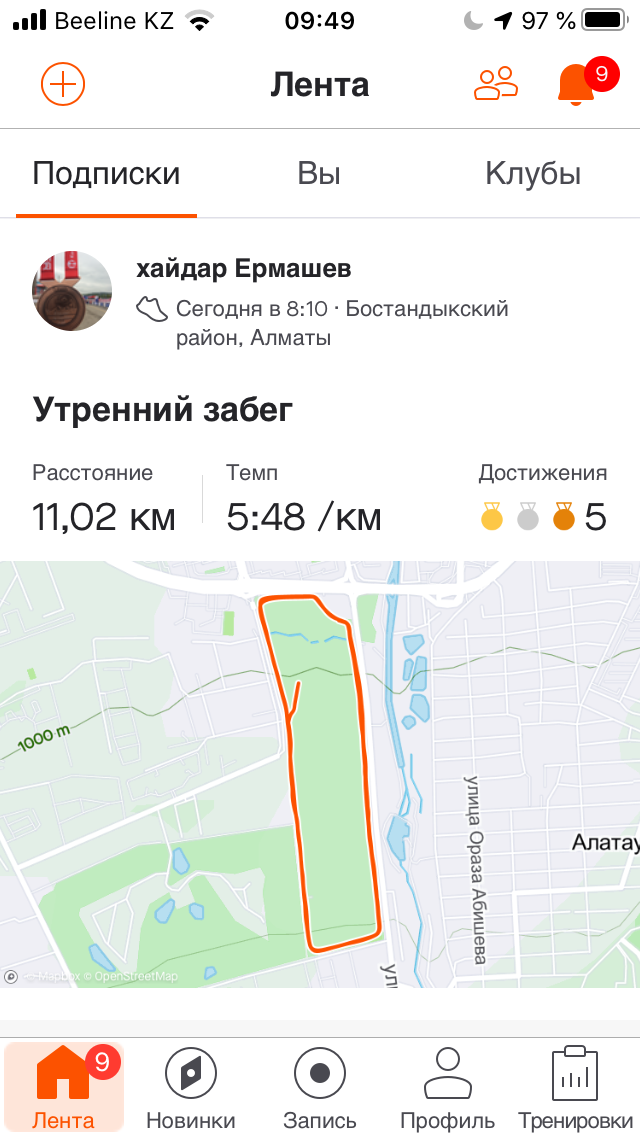
Task: Open the Профиль bottom tab
Action: click(x=447, y=1086)
